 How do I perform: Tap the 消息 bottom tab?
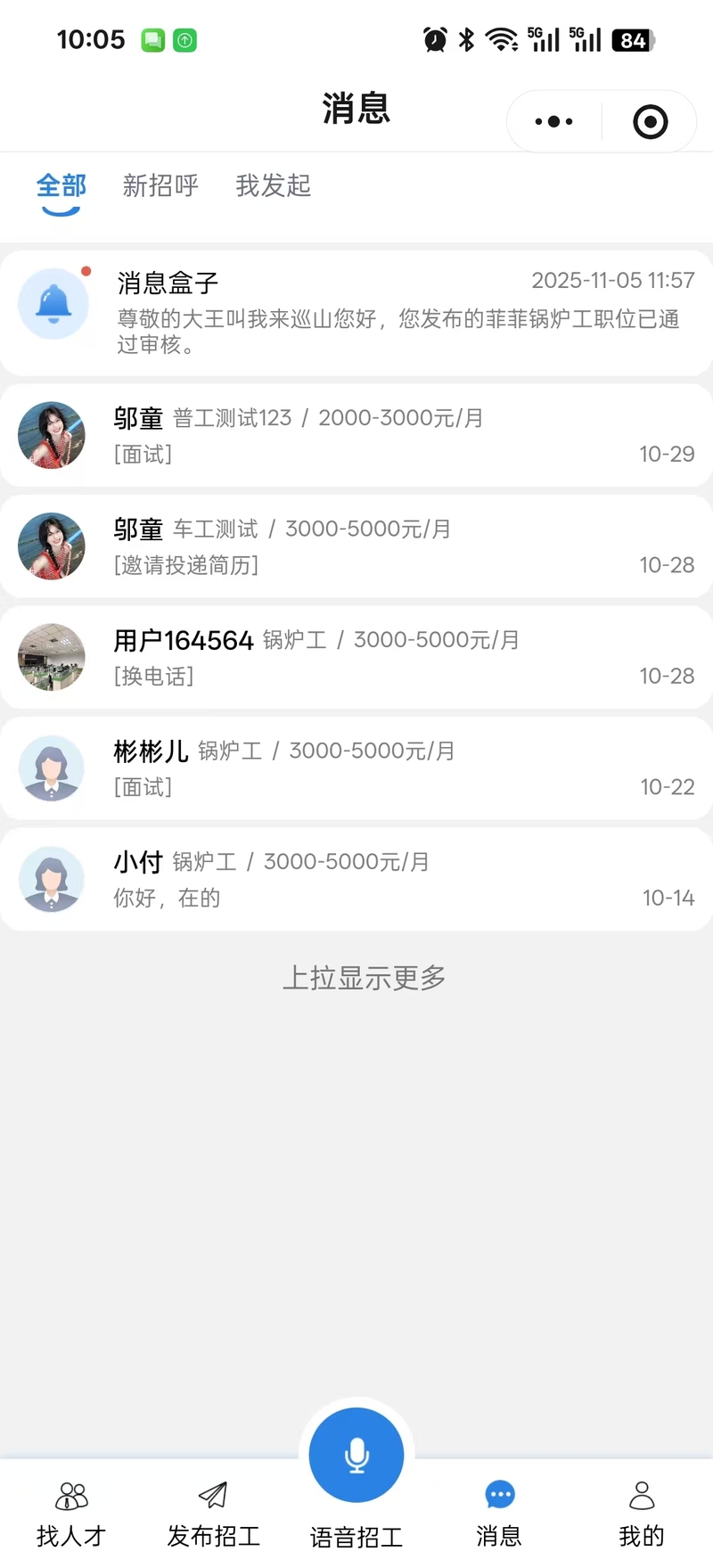point(499,1514)
